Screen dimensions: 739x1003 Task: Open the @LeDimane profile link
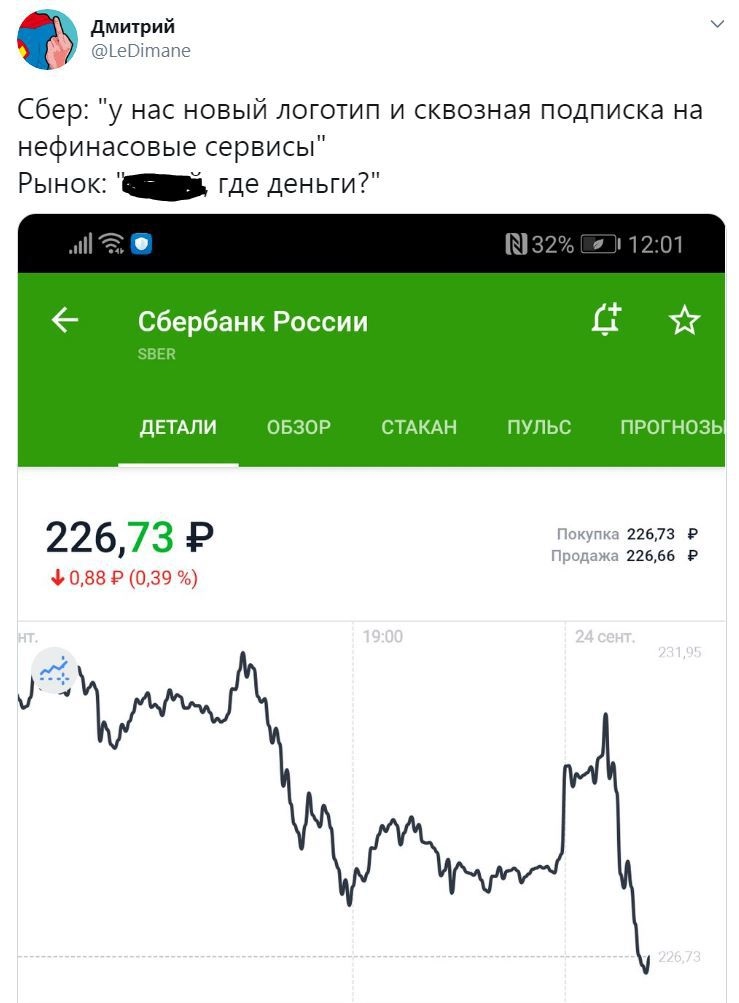coord(140,50)
